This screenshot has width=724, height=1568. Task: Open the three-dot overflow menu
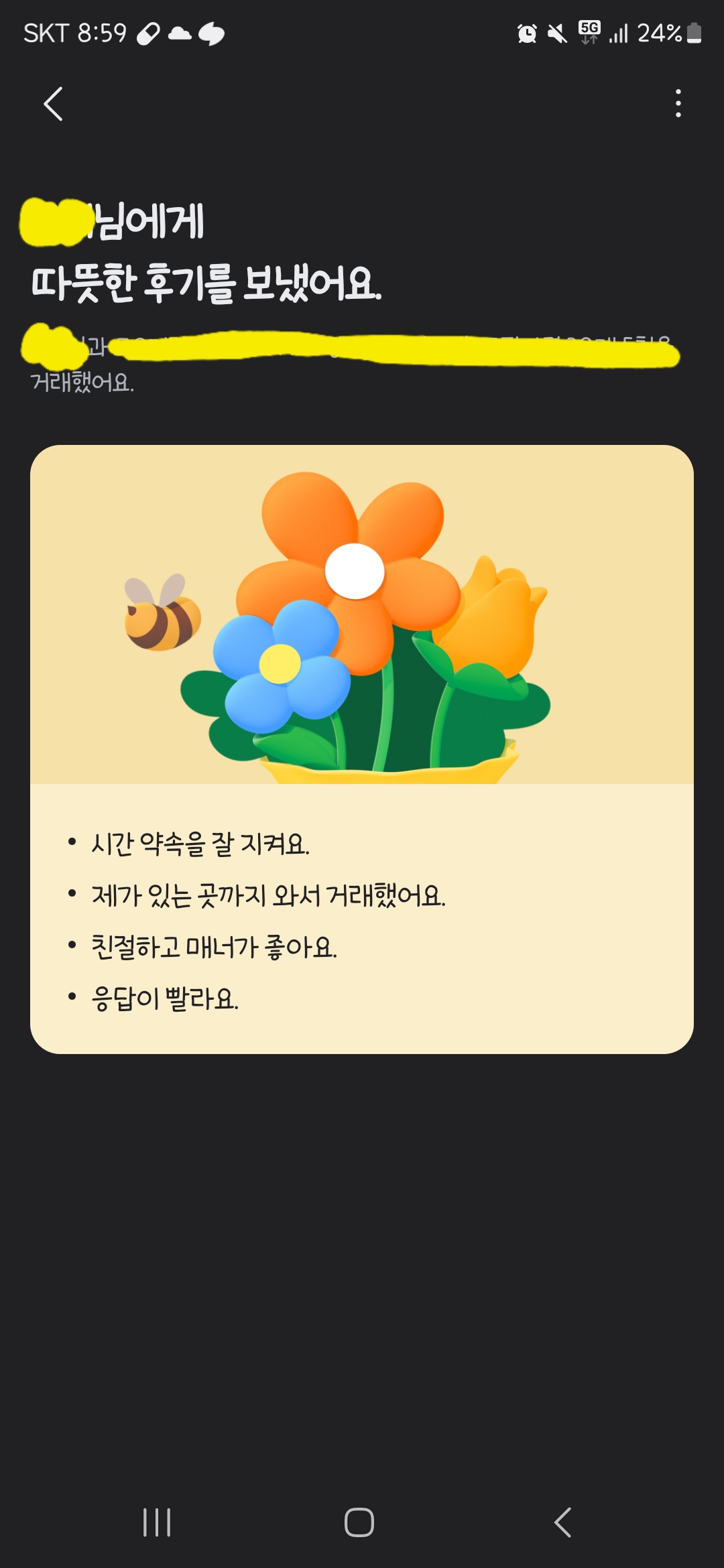(x=678, y=104)
